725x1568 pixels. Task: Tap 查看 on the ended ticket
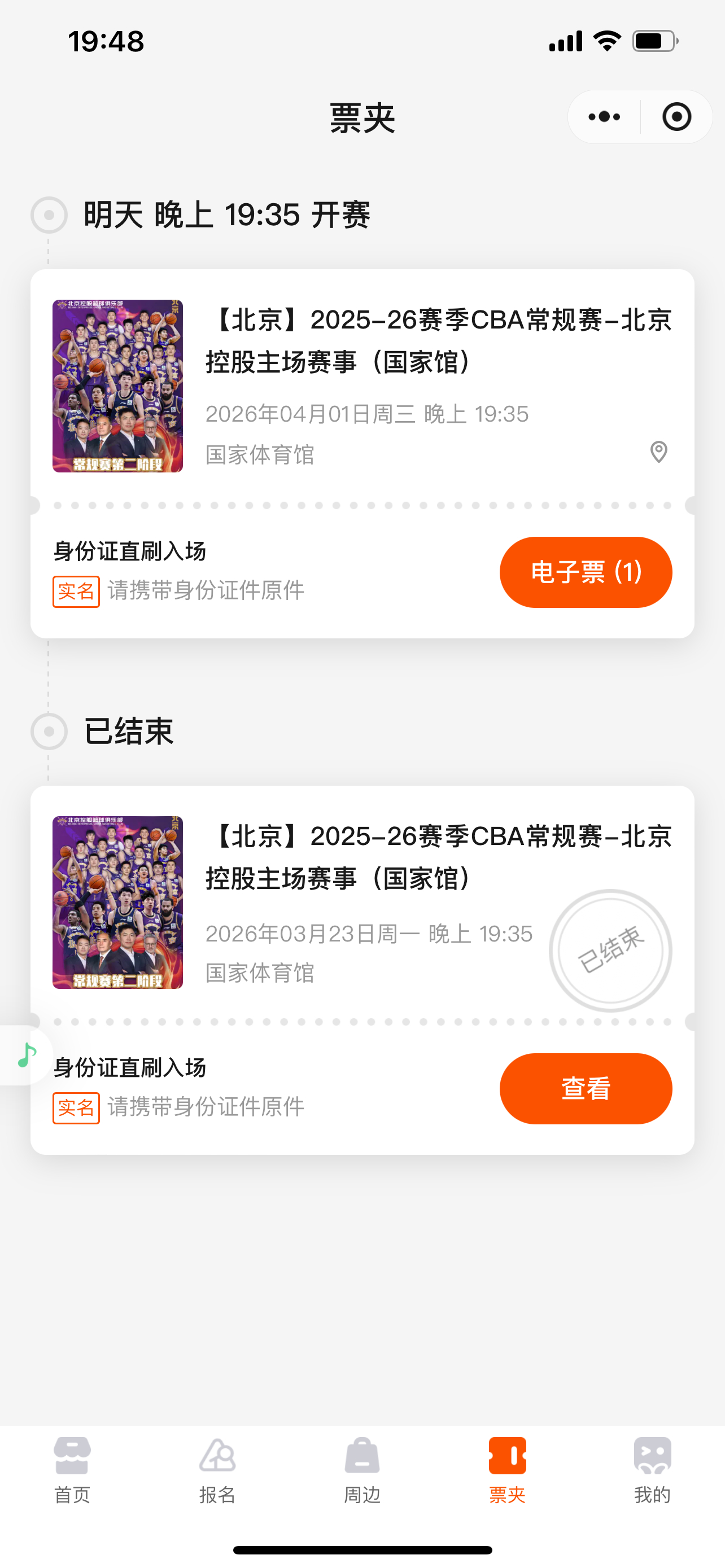[x=586, y=1088]
